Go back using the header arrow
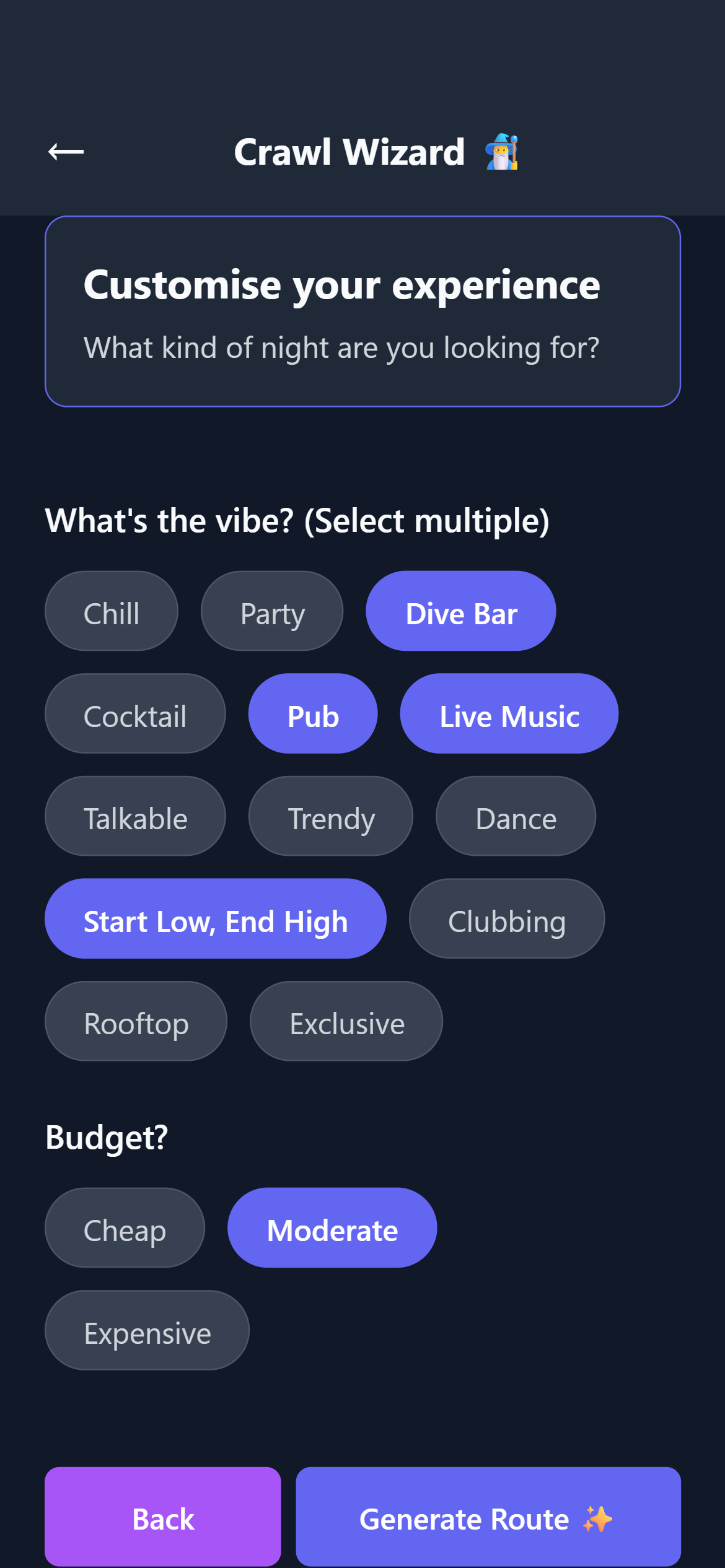Viewport: 725px width, 1568px height. pyautogui.click(x=66, y=152)
